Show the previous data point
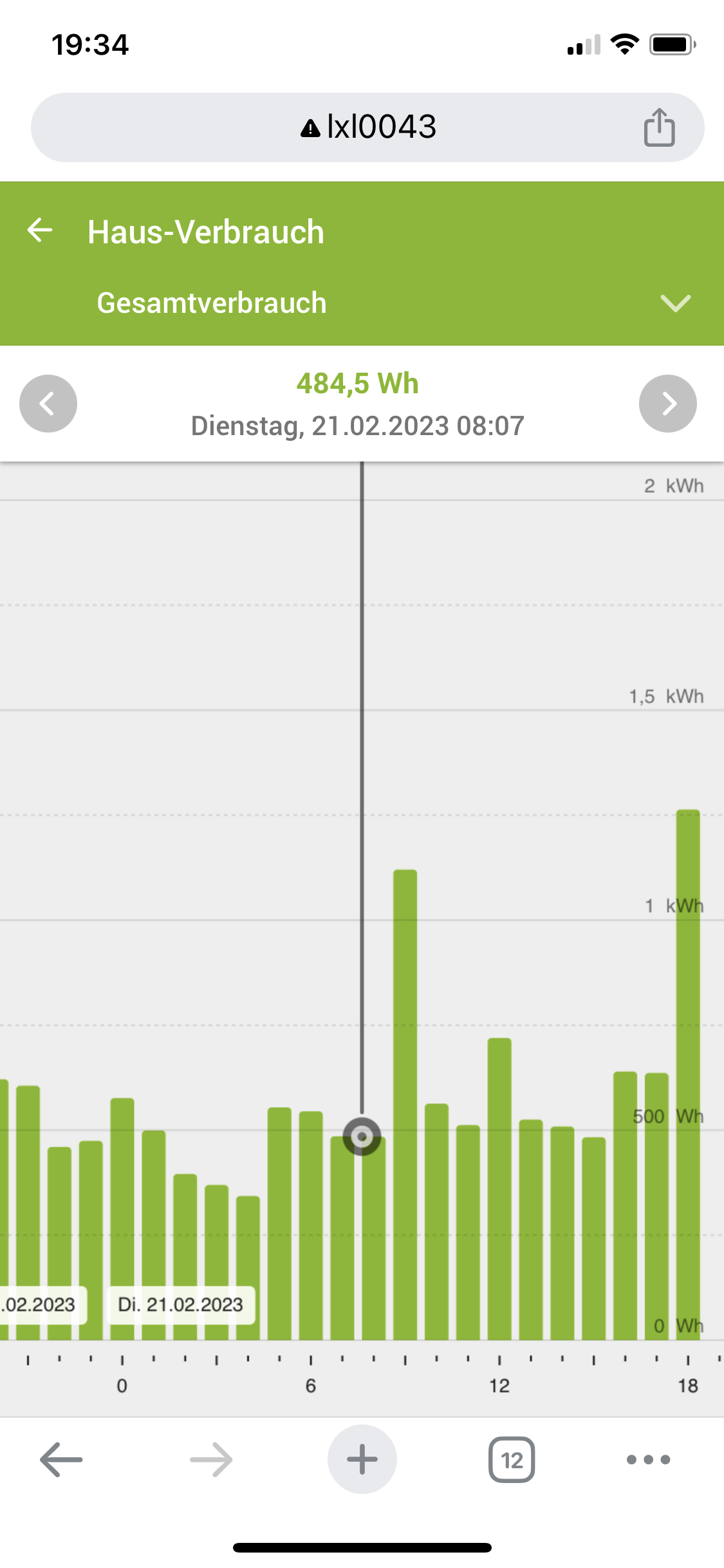Screen dimensions: 724x1568 [48, 404]
